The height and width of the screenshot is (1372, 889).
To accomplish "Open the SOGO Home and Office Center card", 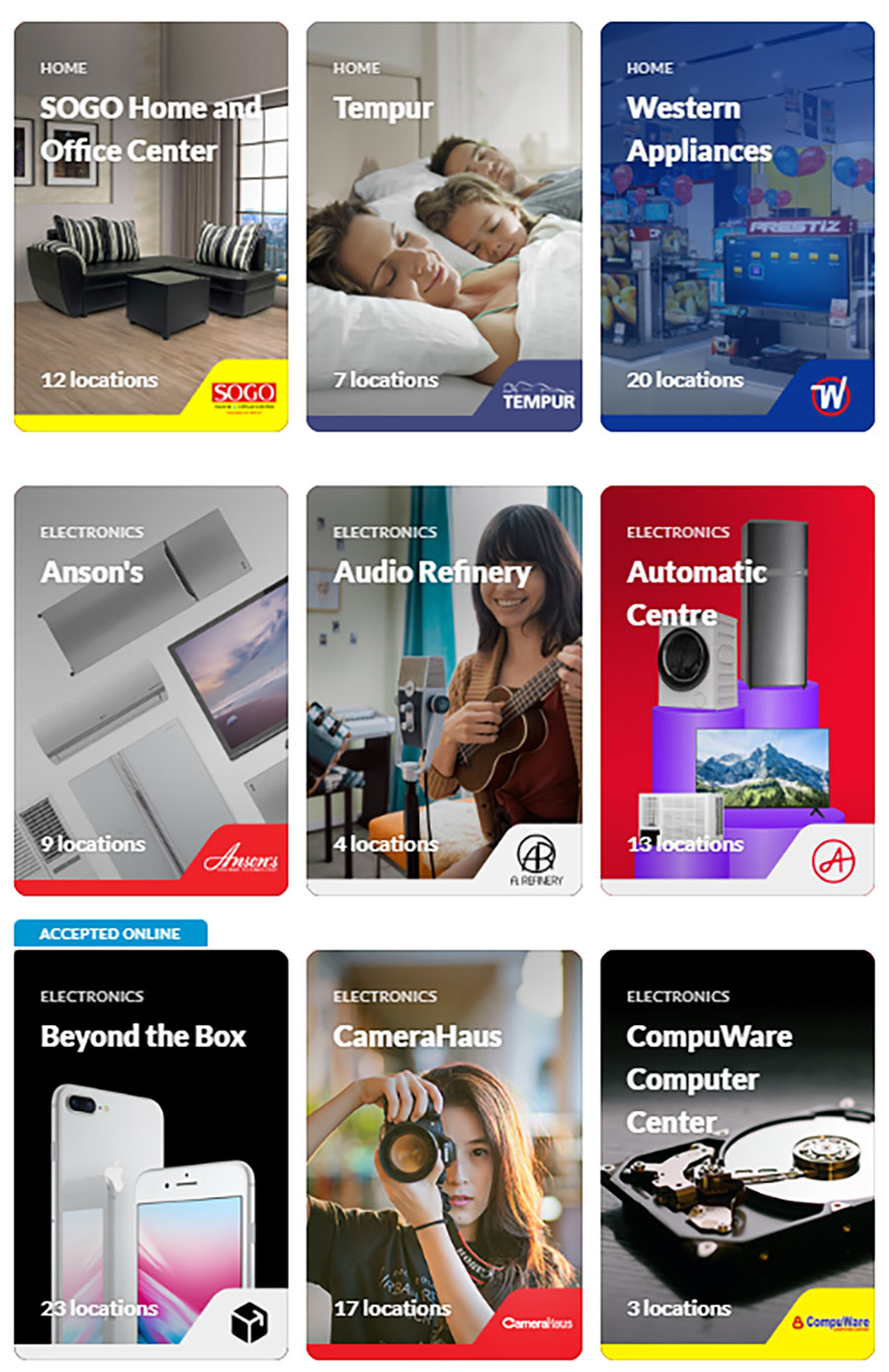I will (150, 226).
